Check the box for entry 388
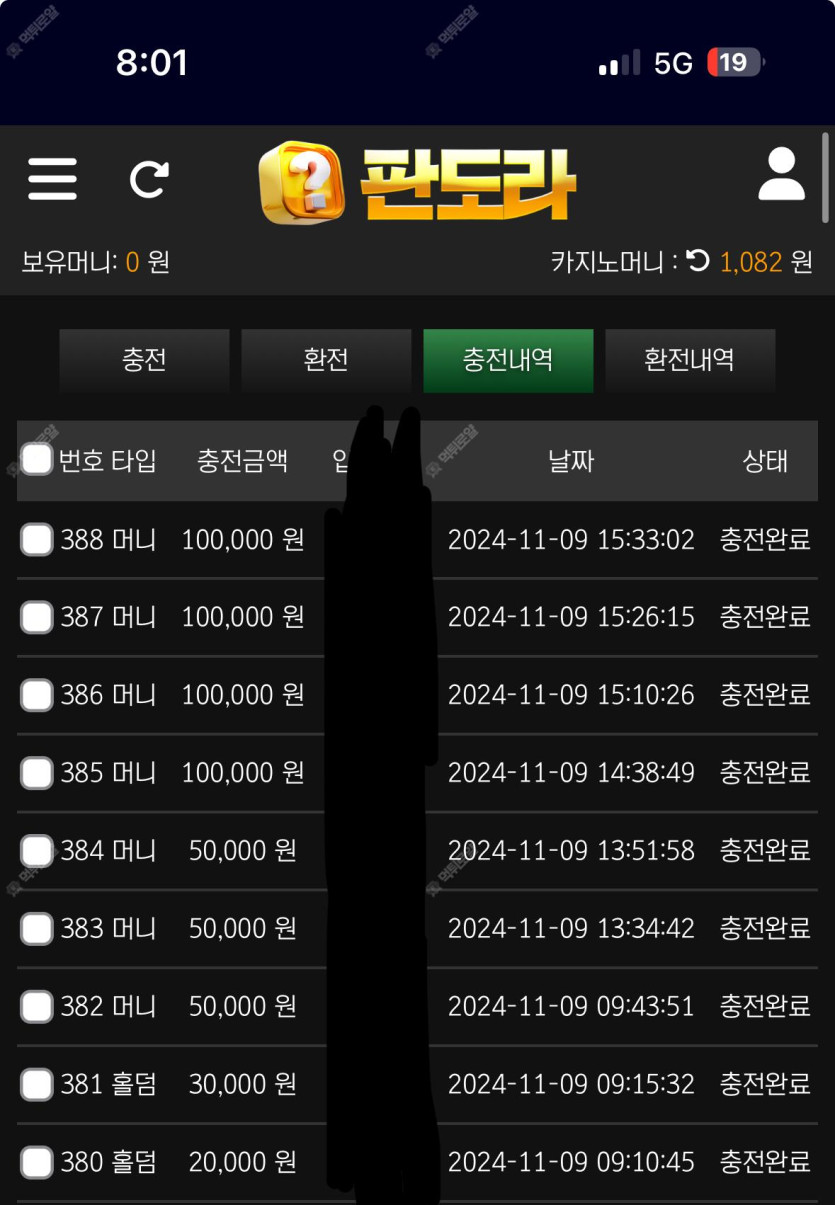The width and height of the screenshot is (835, 1205). click(x=37, y=540)
